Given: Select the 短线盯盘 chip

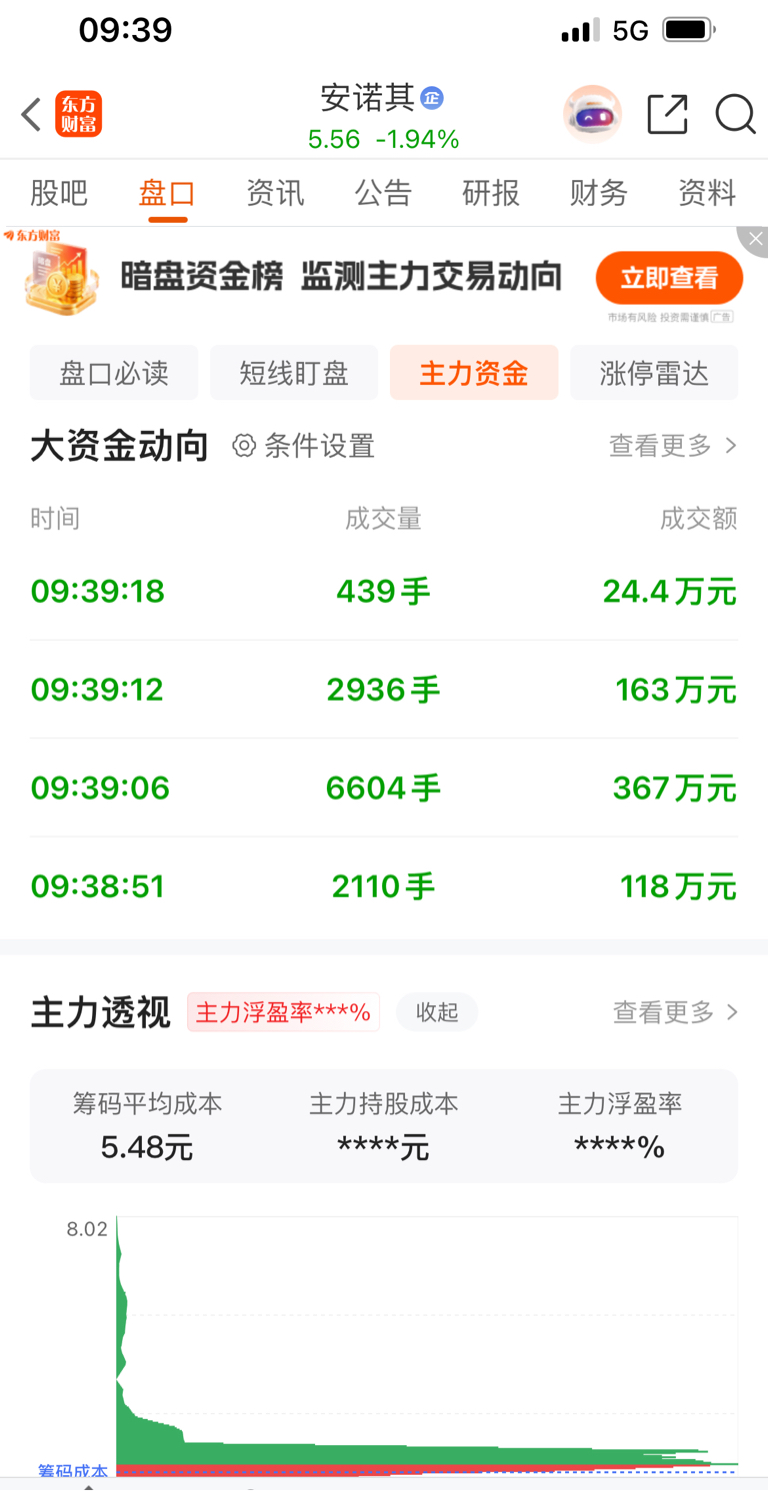Looking at the screenshot, I should click(x=294, y=373).
